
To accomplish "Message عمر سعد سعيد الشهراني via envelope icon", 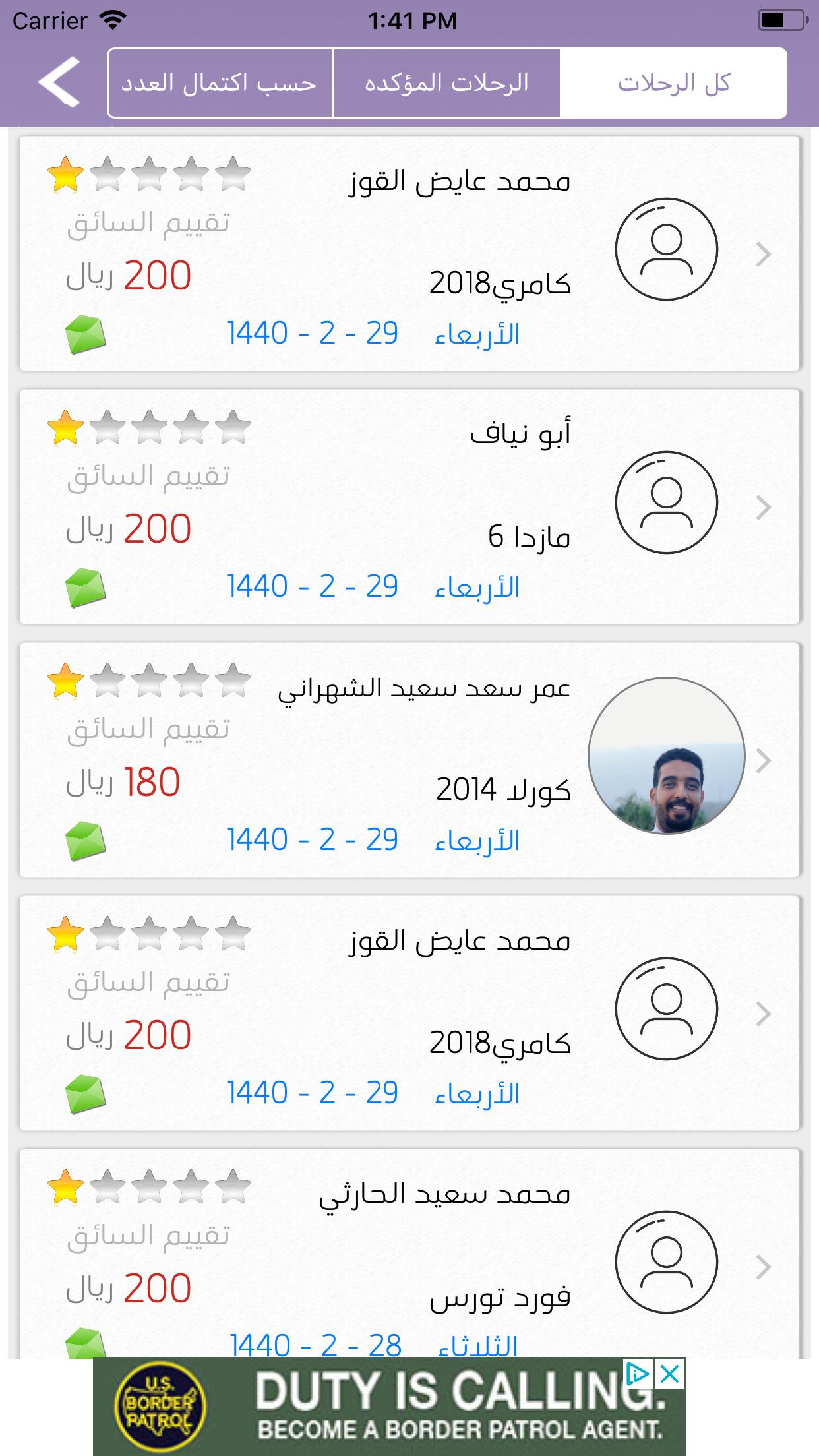I will [x=85, y=841].
